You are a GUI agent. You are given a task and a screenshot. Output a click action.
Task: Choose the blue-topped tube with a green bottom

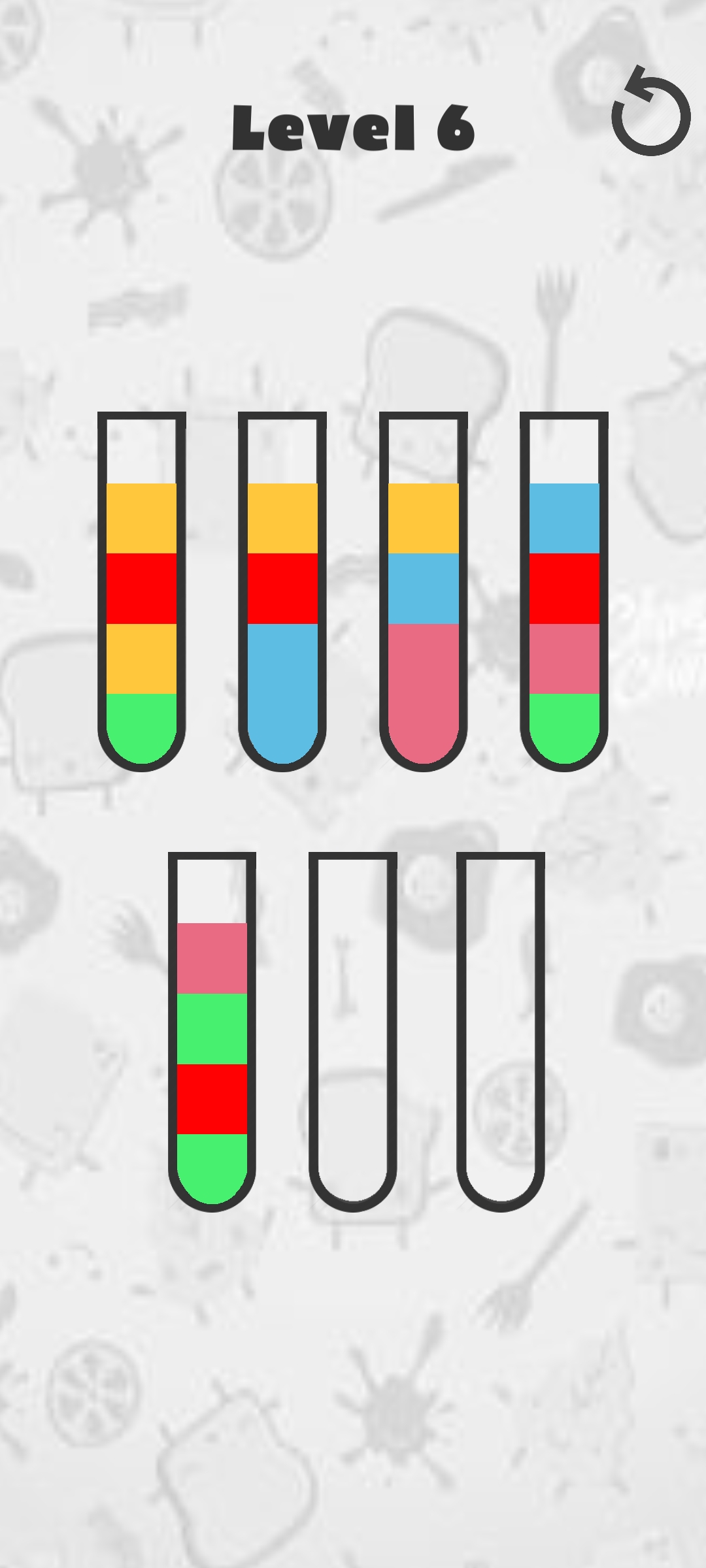click(564, 591)
